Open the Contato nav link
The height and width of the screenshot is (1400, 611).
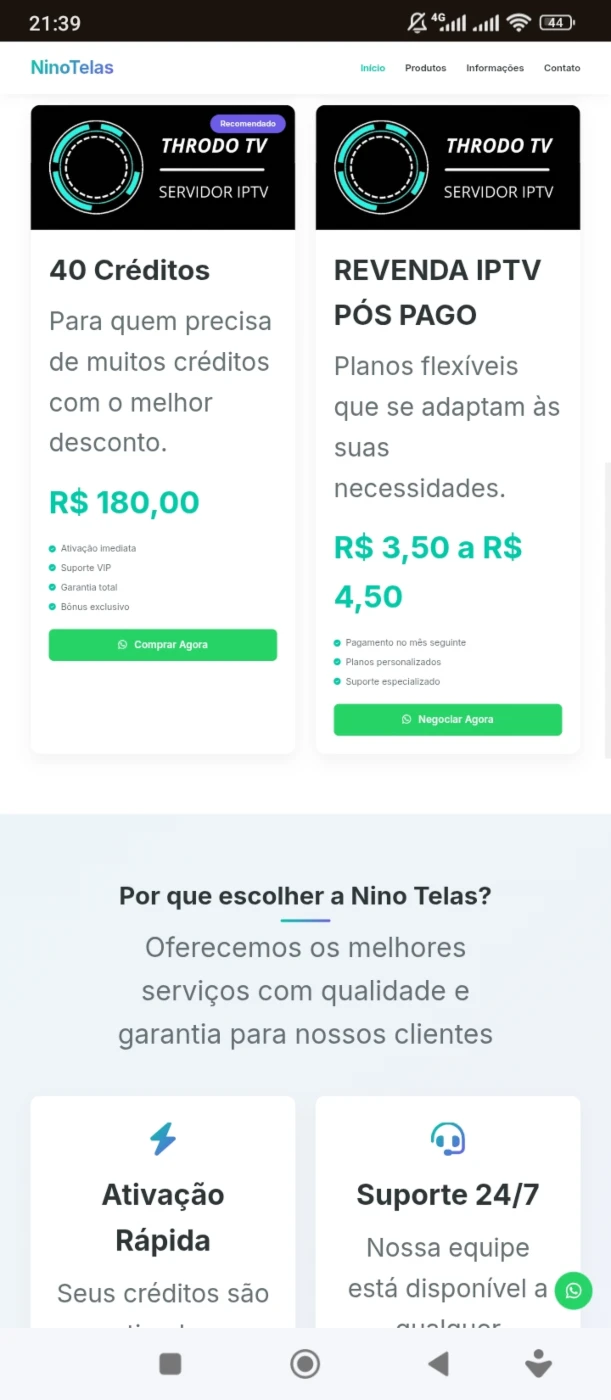pos(562,68)
